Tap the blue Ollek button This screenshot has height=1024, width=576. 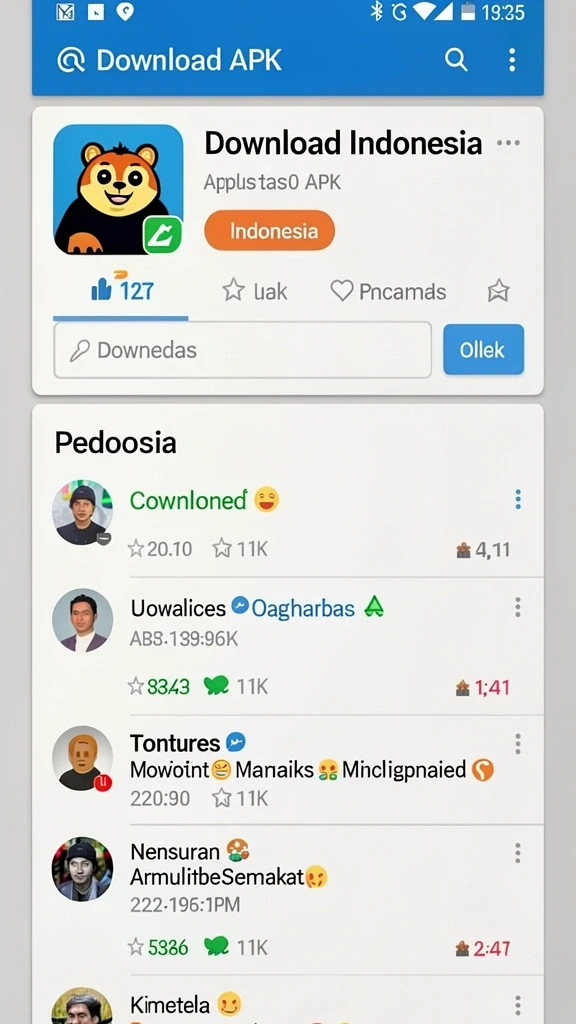click(483, 349)
